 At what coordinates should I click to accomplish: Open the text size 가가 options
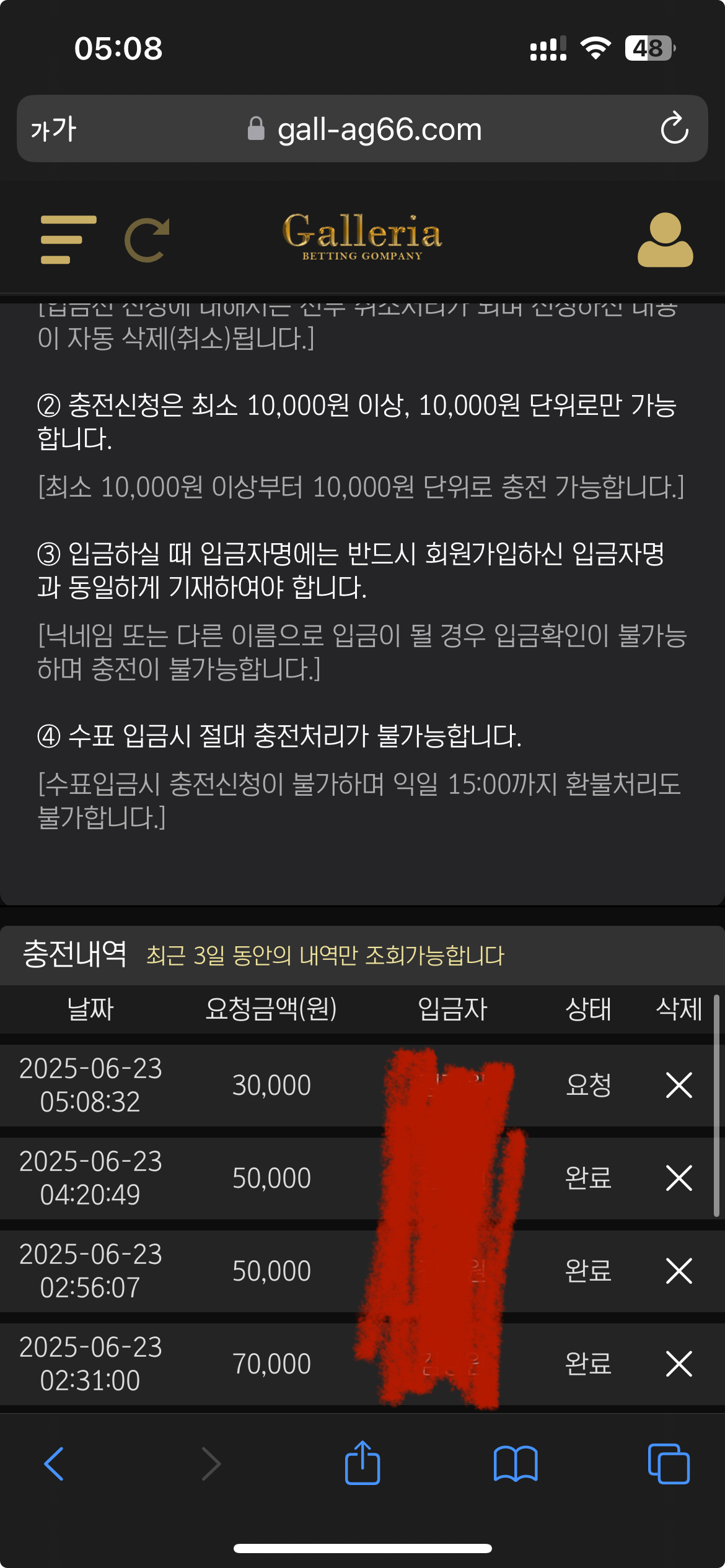pos(53,129)
